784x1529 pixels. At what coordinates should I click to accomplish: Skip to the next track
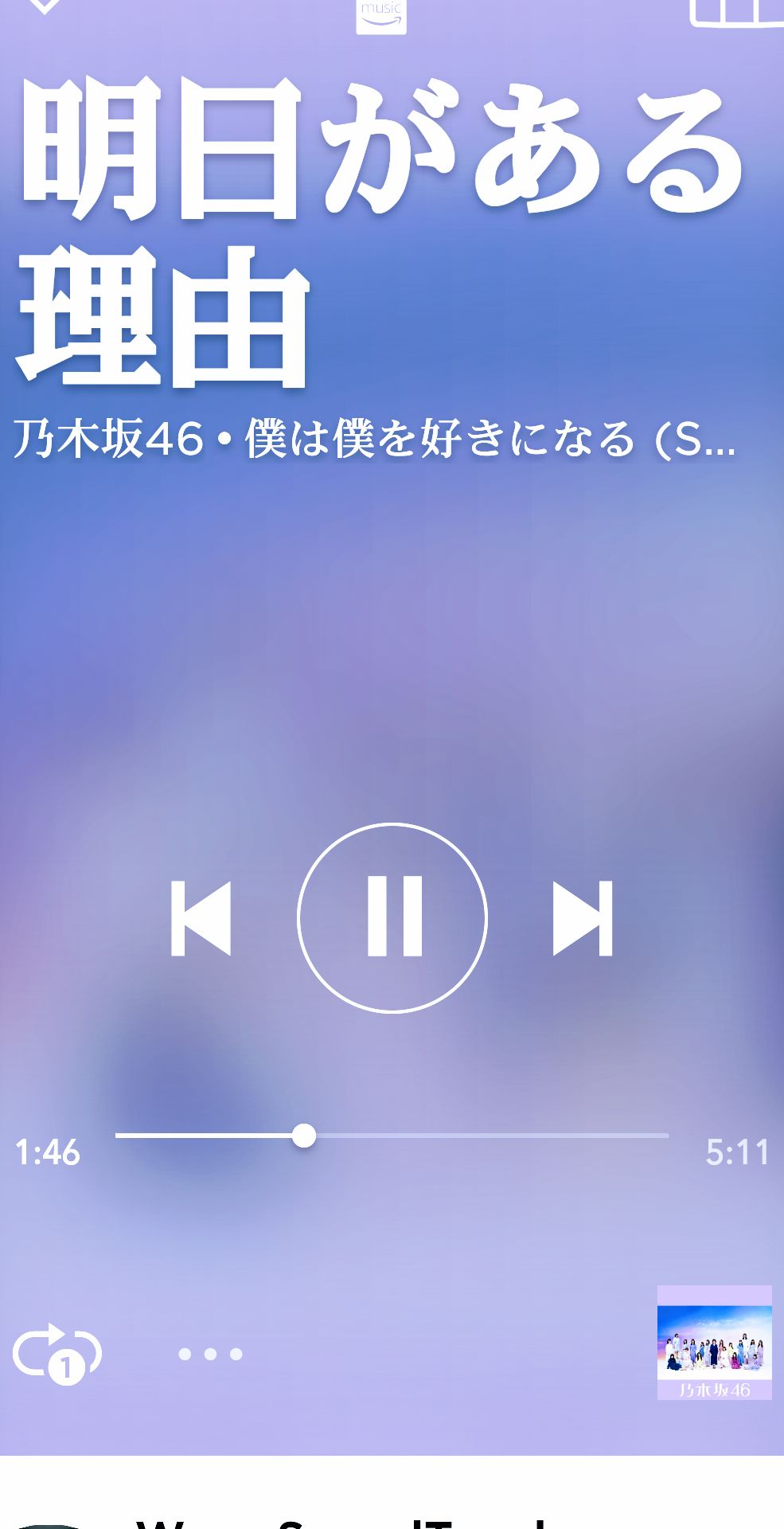[x=583, y=916]
